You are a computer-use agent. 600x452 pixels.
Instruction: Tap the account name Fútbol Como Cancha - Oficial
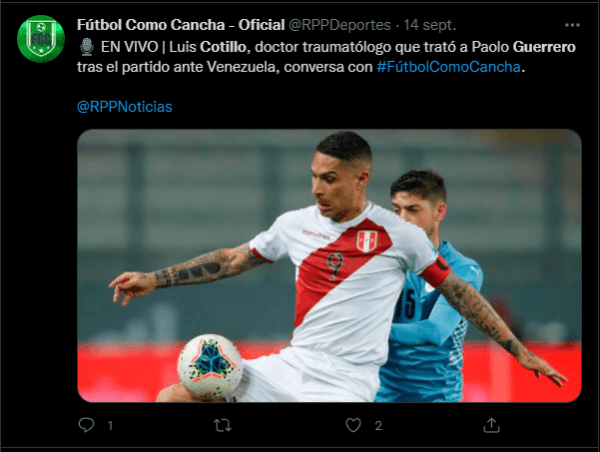pos(181,24)
